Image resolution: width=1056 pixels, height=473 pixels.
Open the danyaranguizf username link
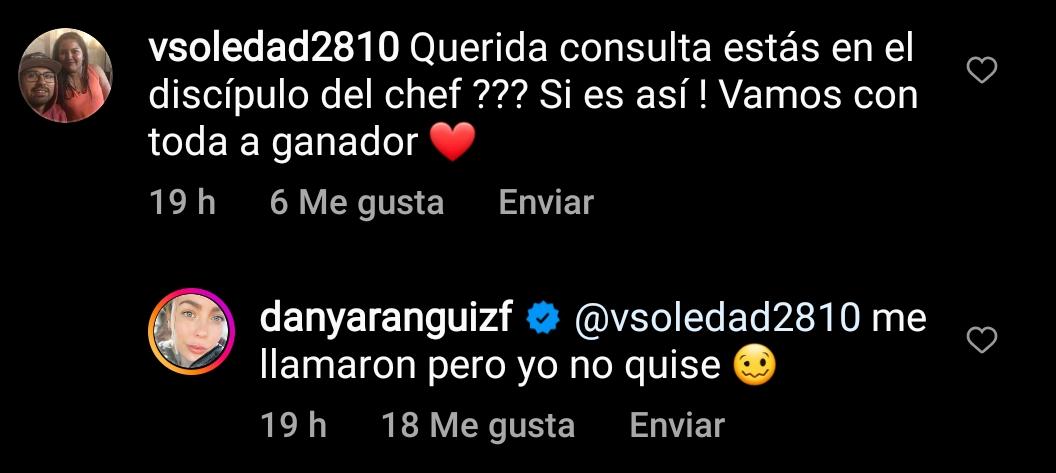coord(386,319)
